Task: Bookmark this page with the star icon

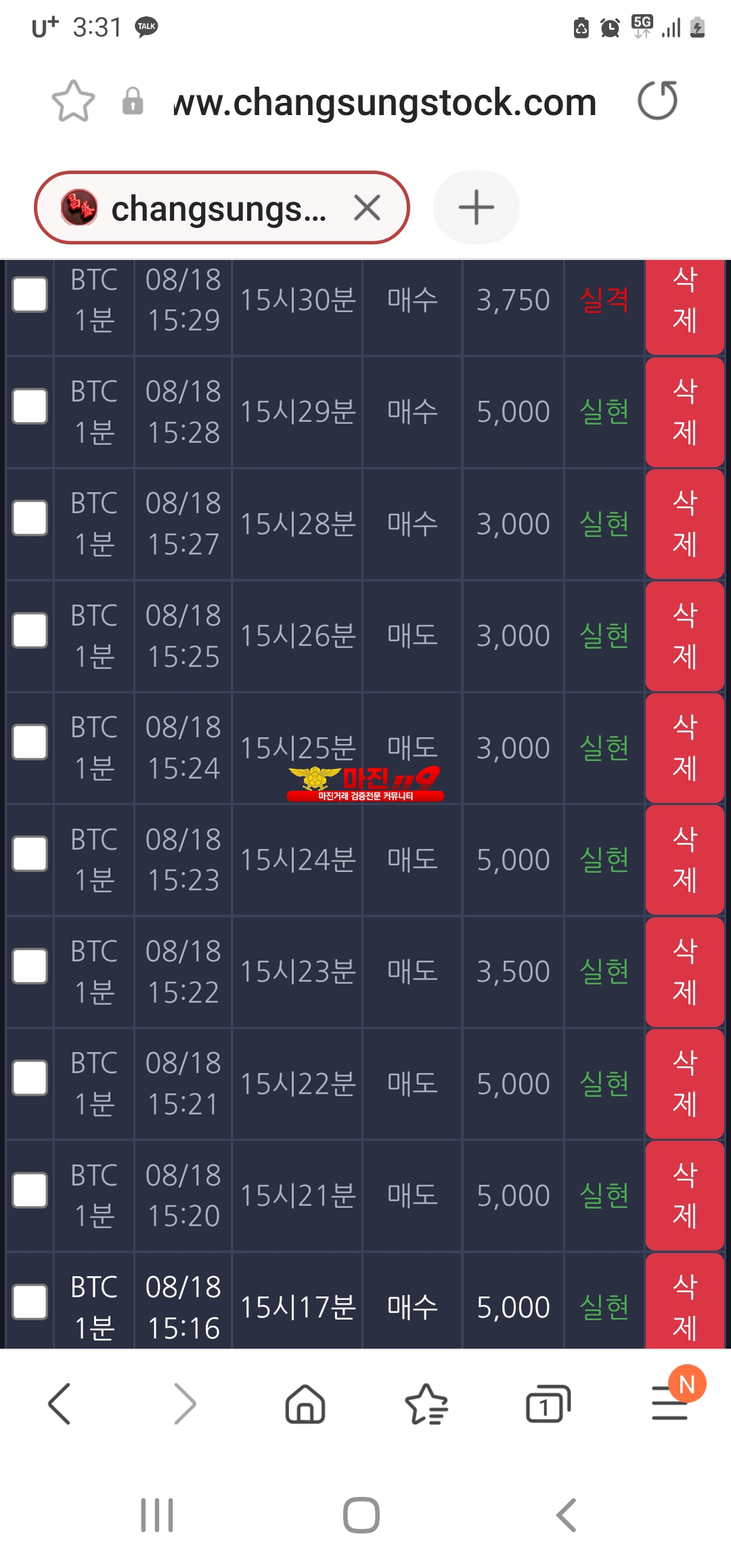Action: click(73, 102)
